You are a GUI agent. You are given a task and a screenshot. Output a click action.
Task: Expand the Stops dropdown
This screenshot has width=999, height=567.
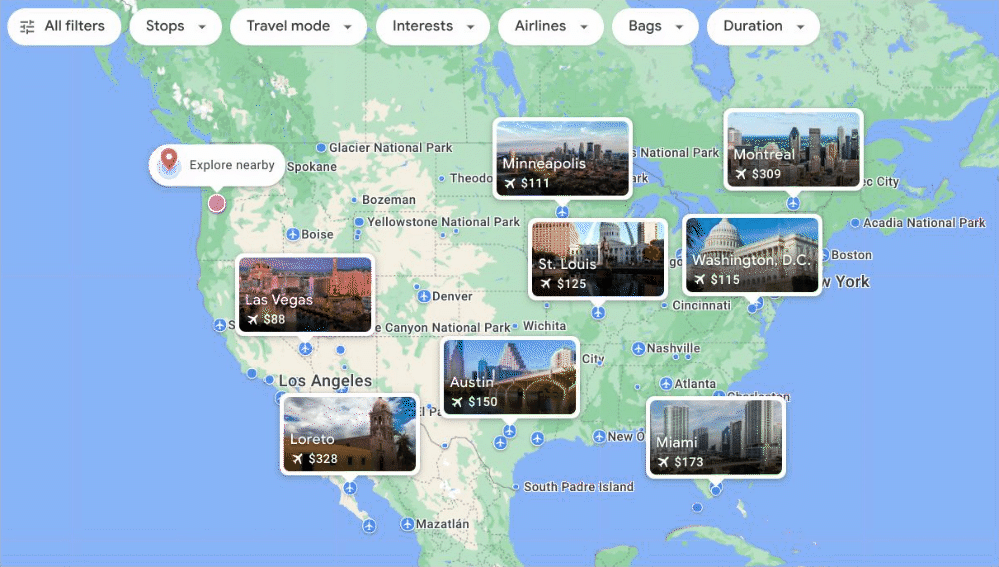[175, 26]
